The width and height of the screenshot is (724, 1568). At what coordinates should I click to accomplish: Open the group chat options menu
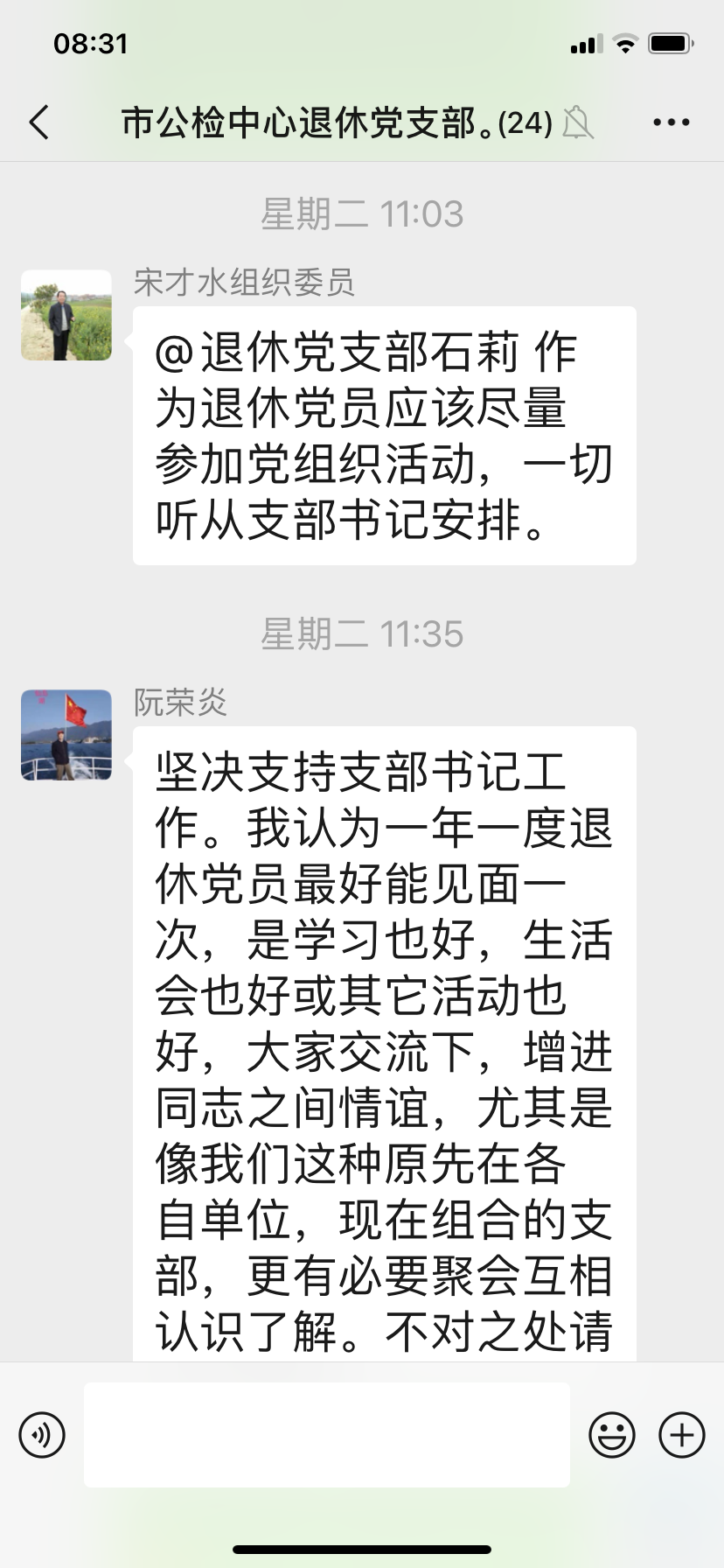671,122
